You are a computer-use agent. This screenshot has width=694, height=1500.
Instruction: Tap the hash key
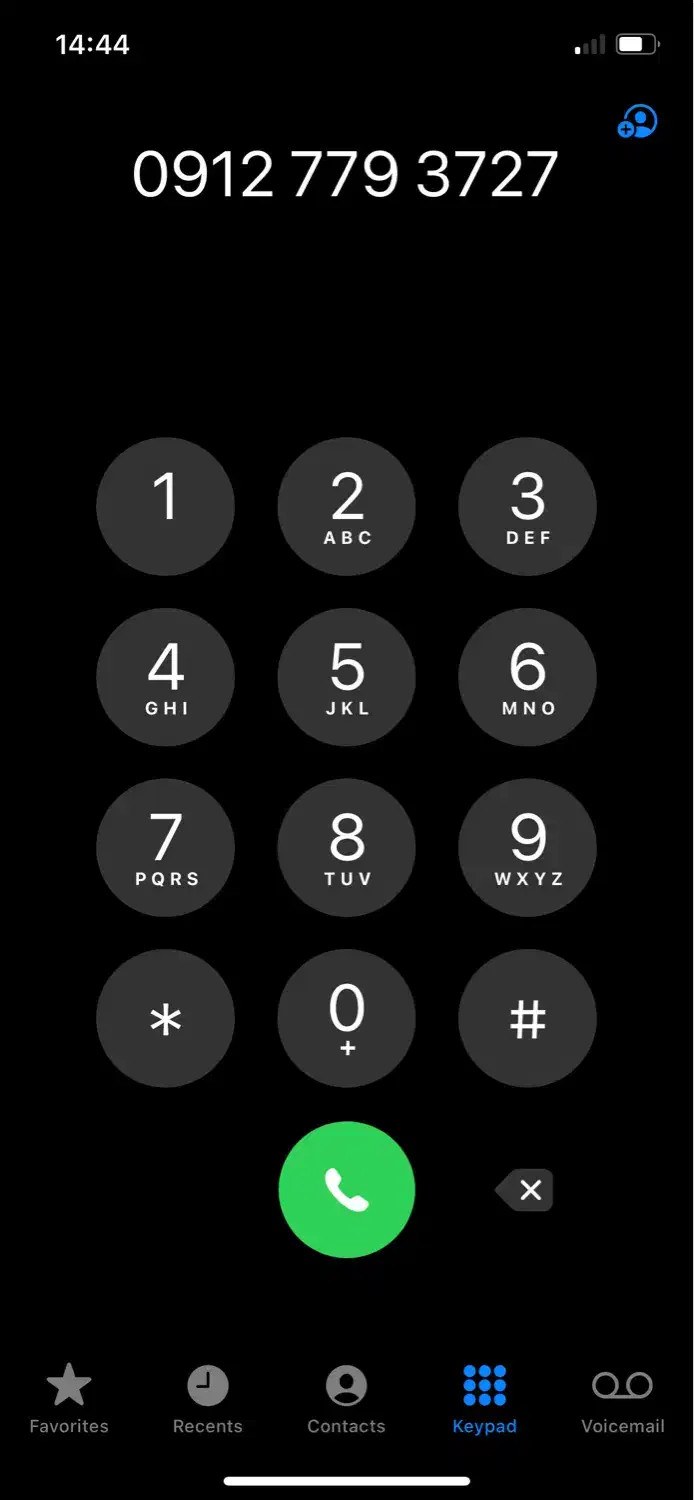[x=527, y=1019]
